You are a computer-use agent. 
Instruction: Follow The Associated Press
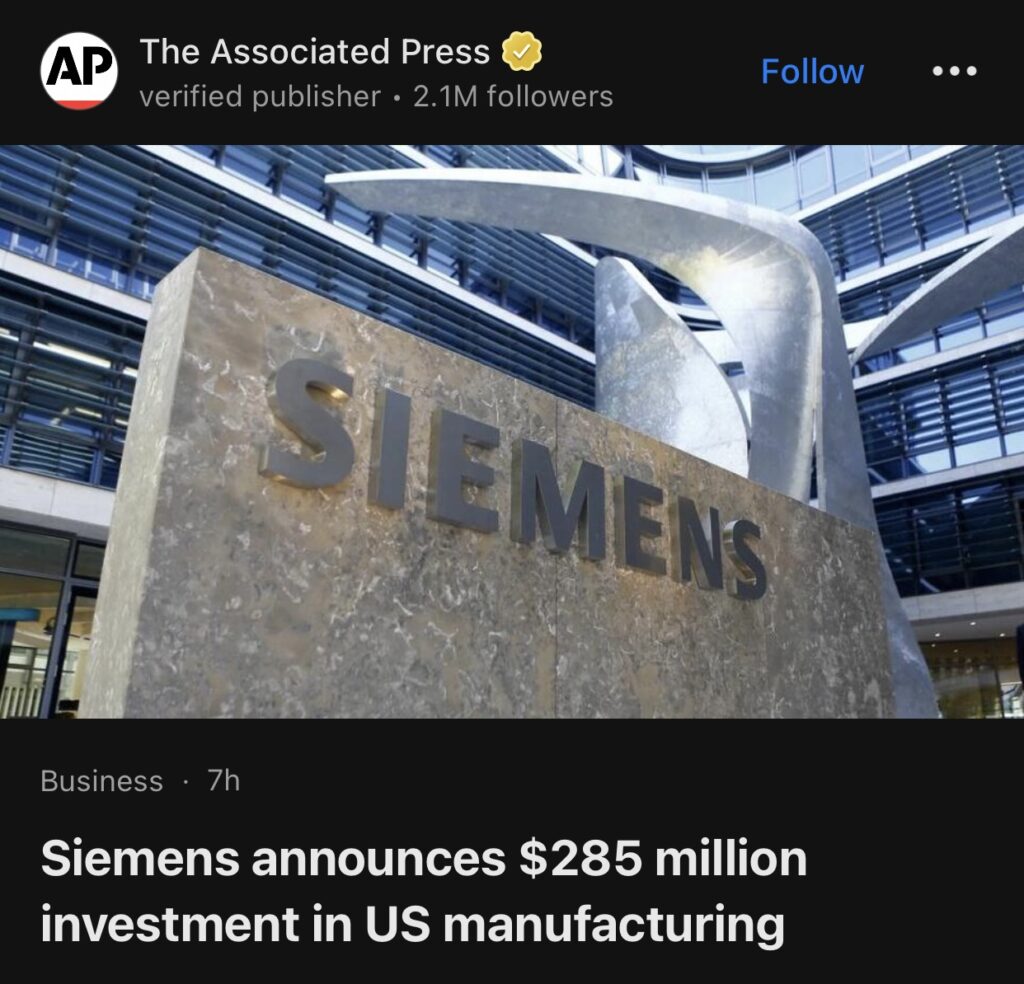(x=812, y=72)
